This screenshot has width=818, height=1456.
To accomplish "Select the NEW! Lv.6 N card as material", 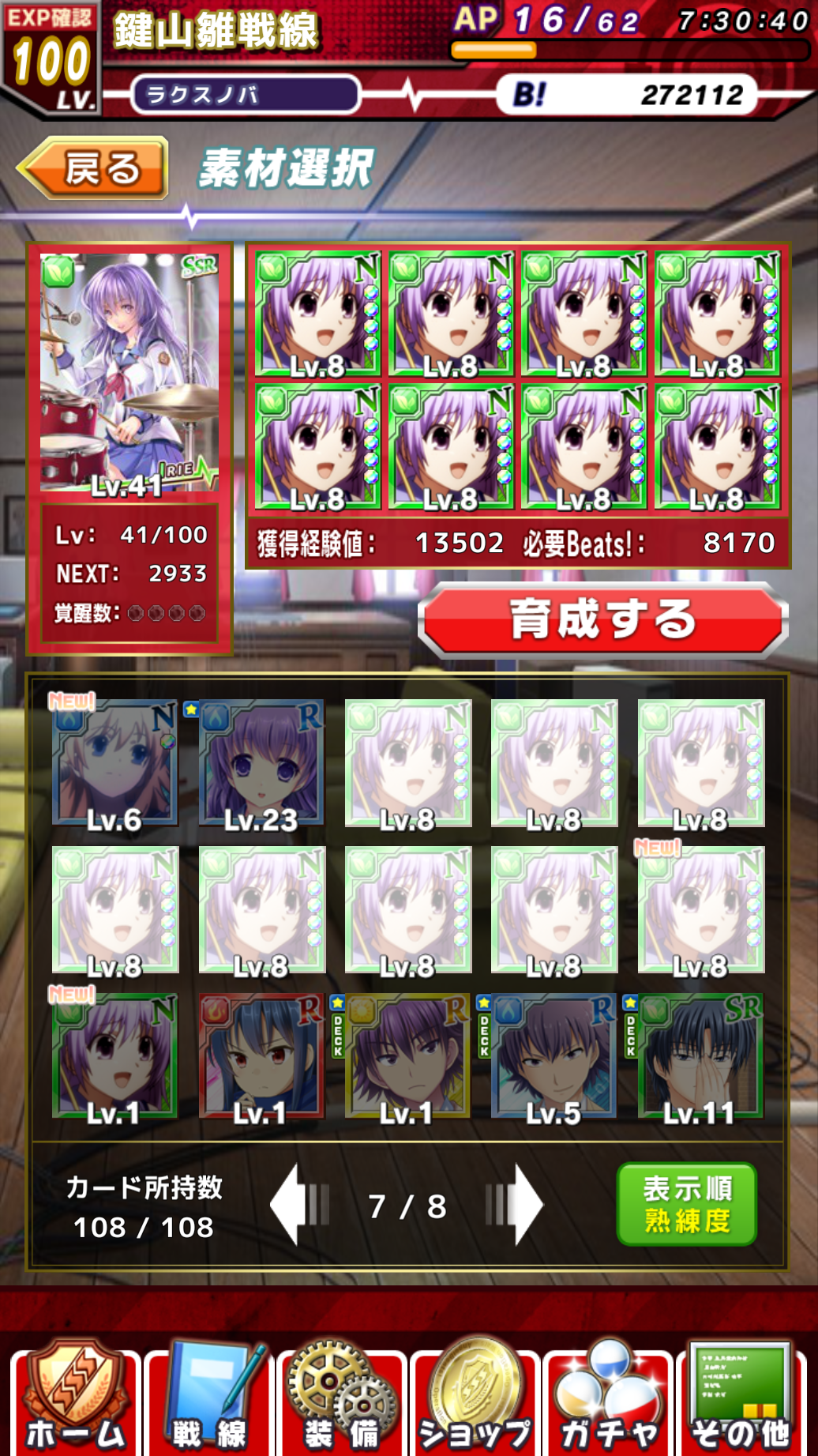I will [x=114, y=762].
